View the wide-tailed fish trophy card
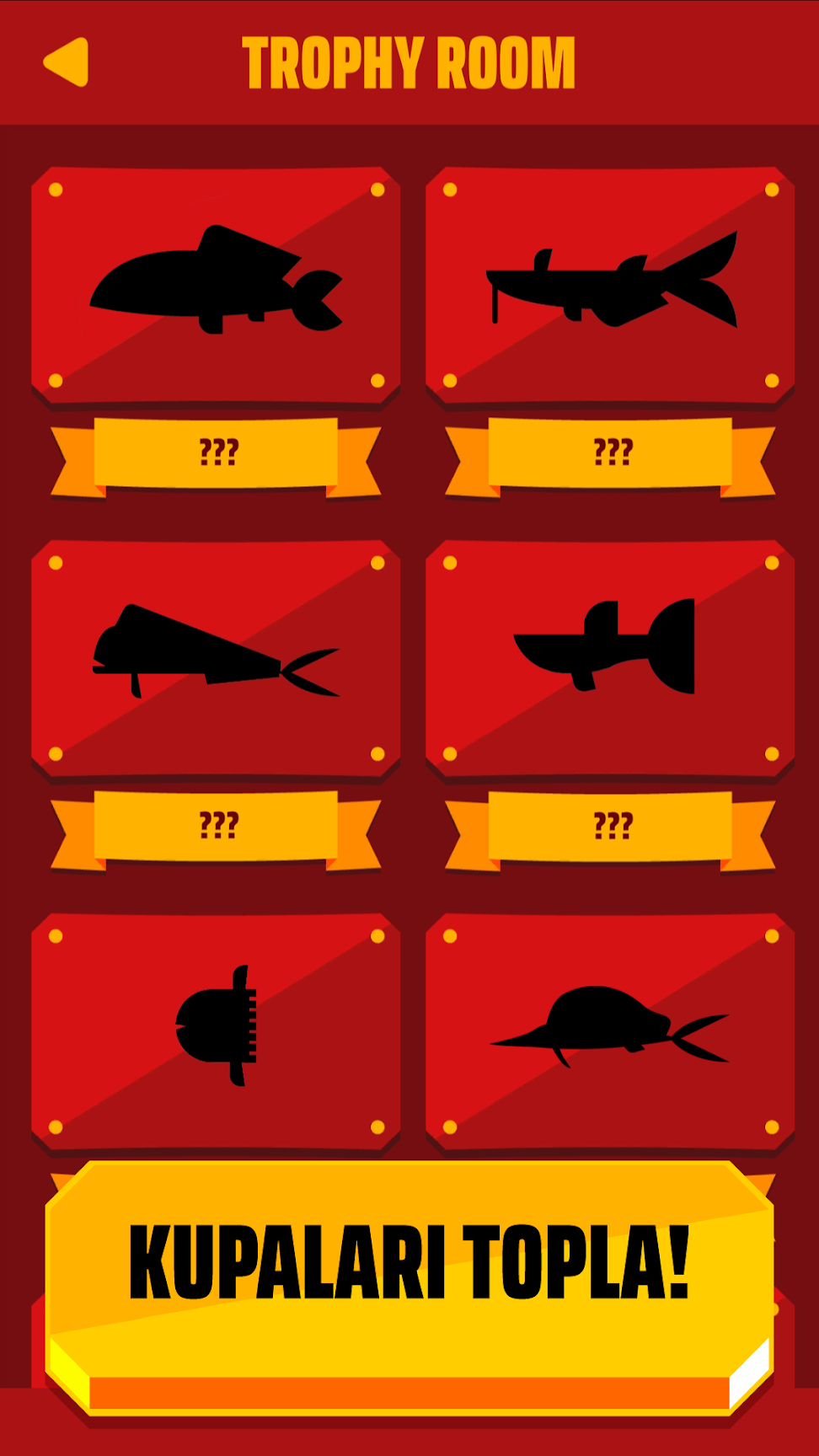 click(610, 658)
